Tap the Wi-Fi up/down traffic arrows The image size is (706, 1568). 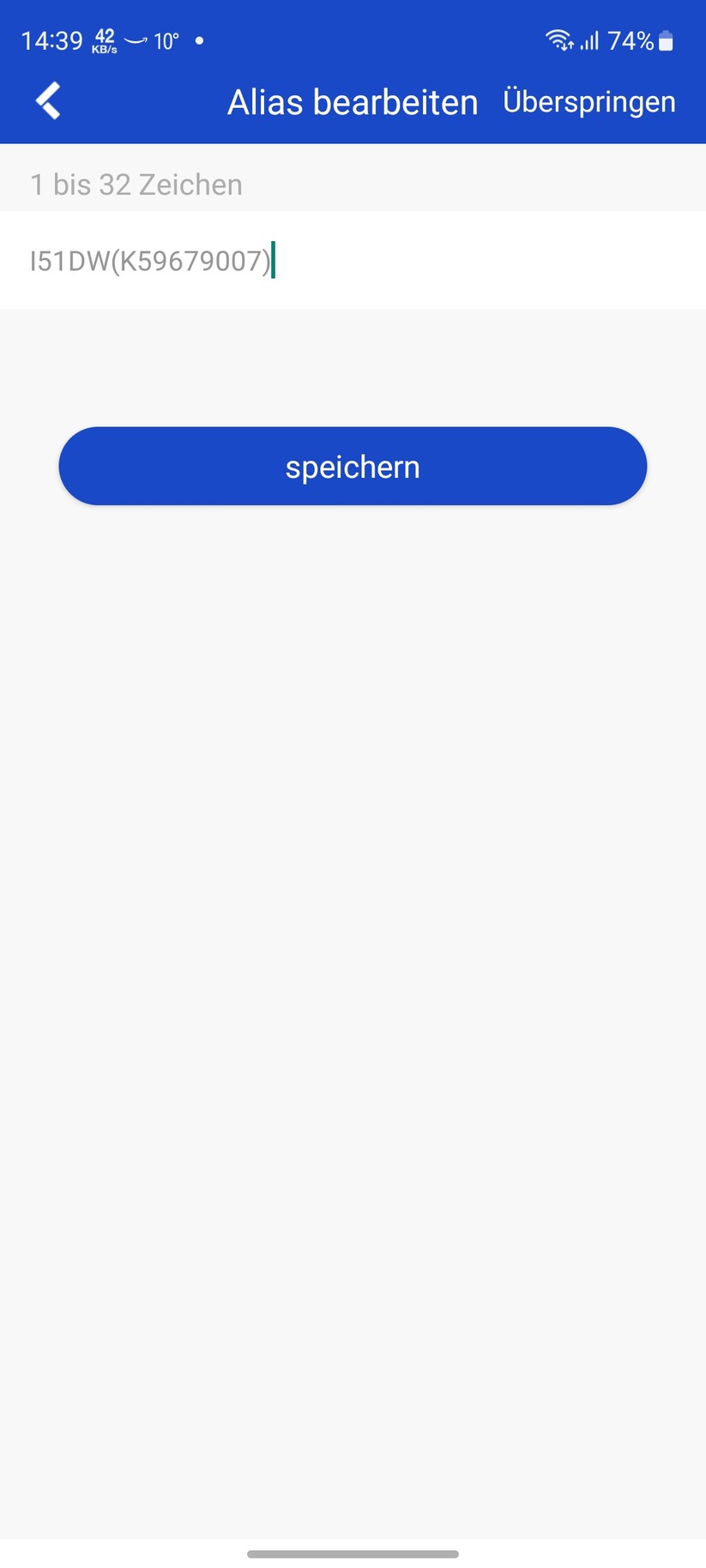pyautogui.click(x=566, y=48)
